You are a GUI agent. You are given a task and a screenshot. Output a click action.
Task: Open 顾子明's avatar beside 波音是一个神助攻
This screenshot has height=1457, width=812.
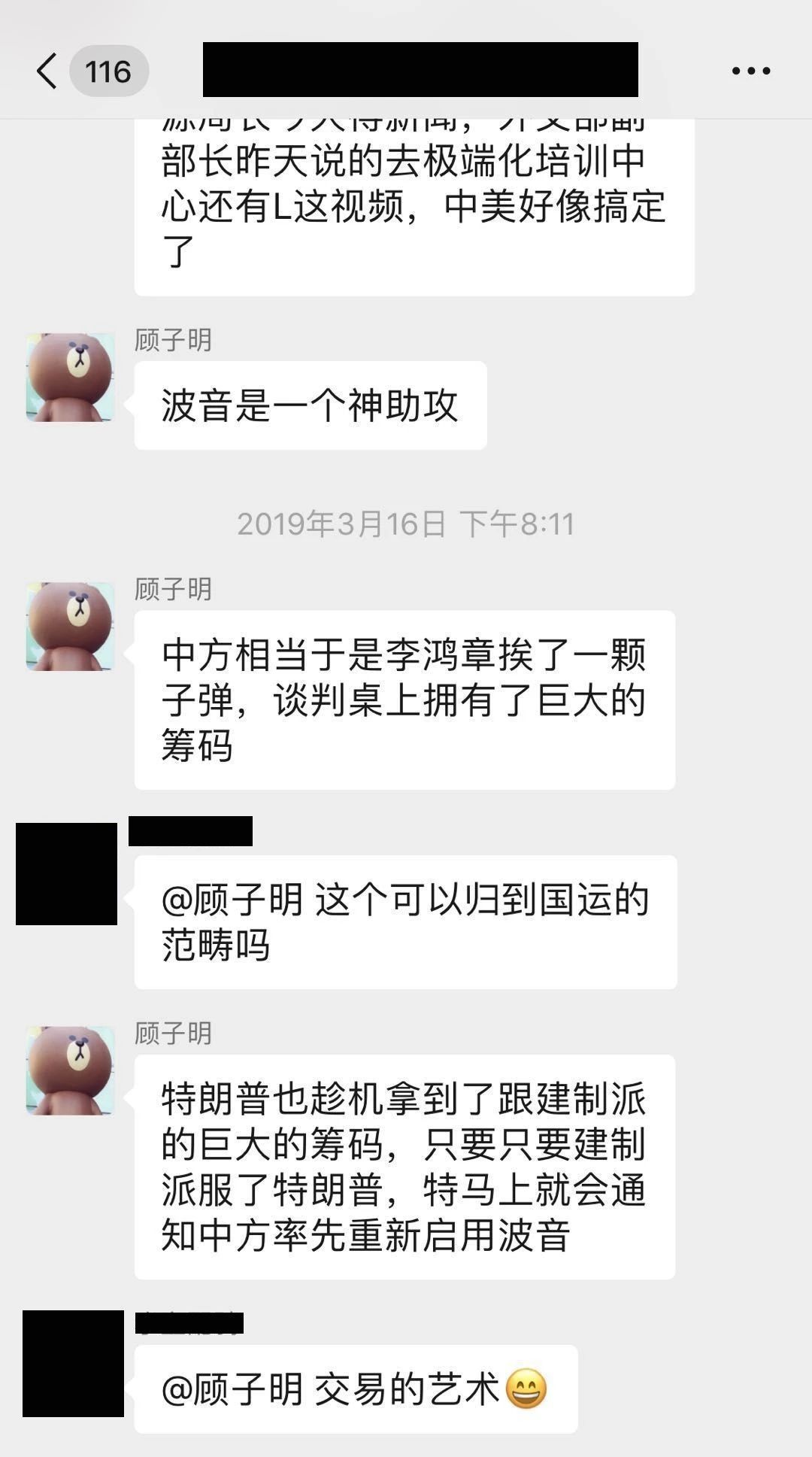(x=71, y=377)
